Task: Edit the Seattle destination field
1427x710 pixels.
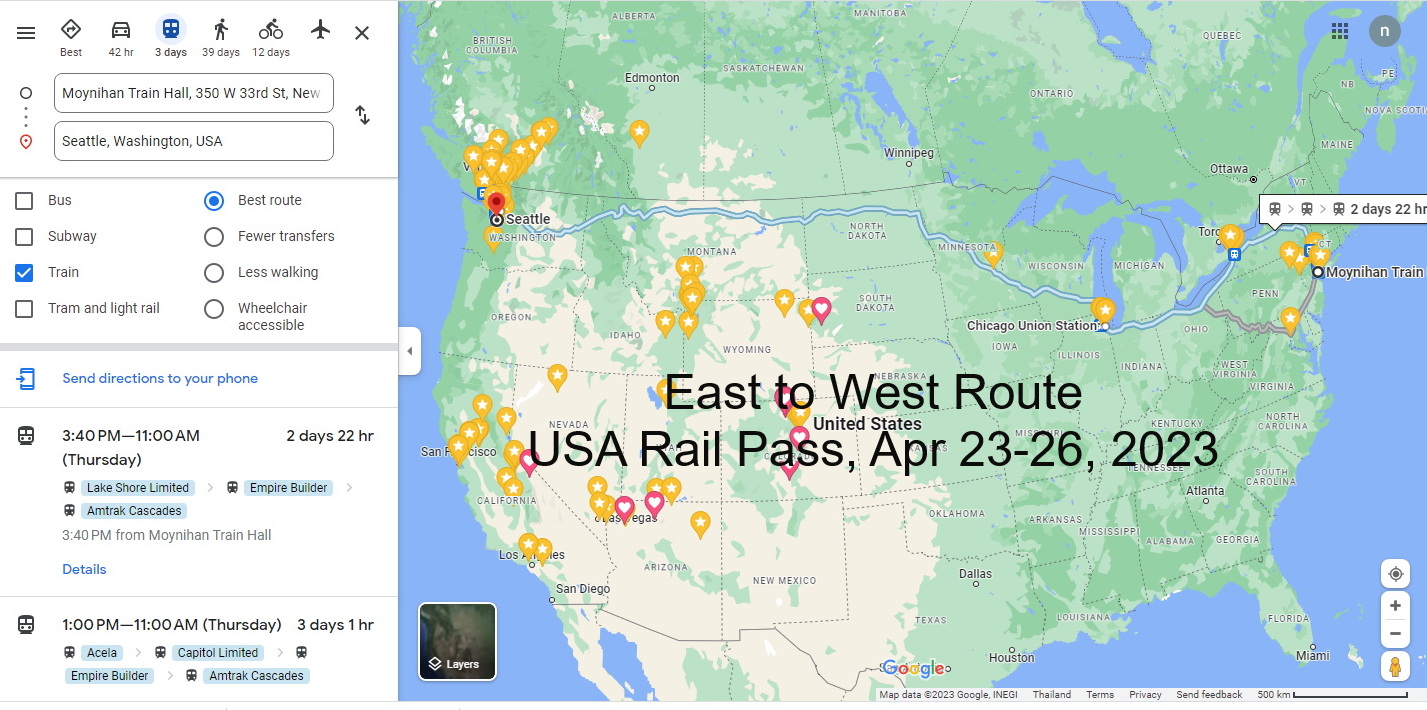Action: click(193, 141)
